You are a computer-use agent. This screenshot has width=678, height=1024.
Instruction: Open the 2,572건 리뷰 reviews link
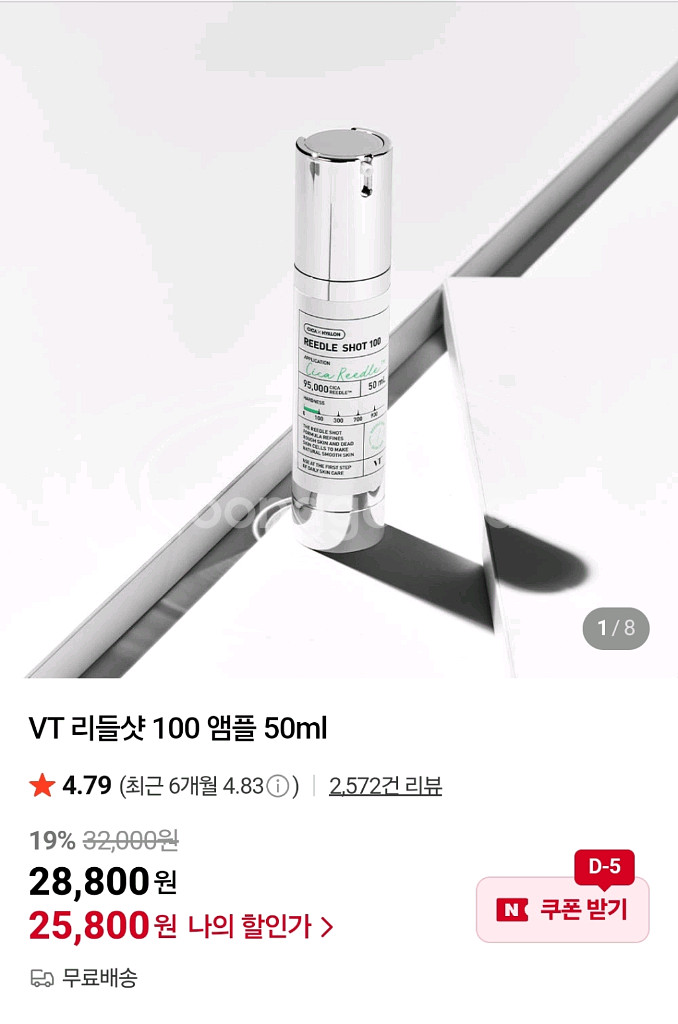pyautogui.click(x=385, y=786)
